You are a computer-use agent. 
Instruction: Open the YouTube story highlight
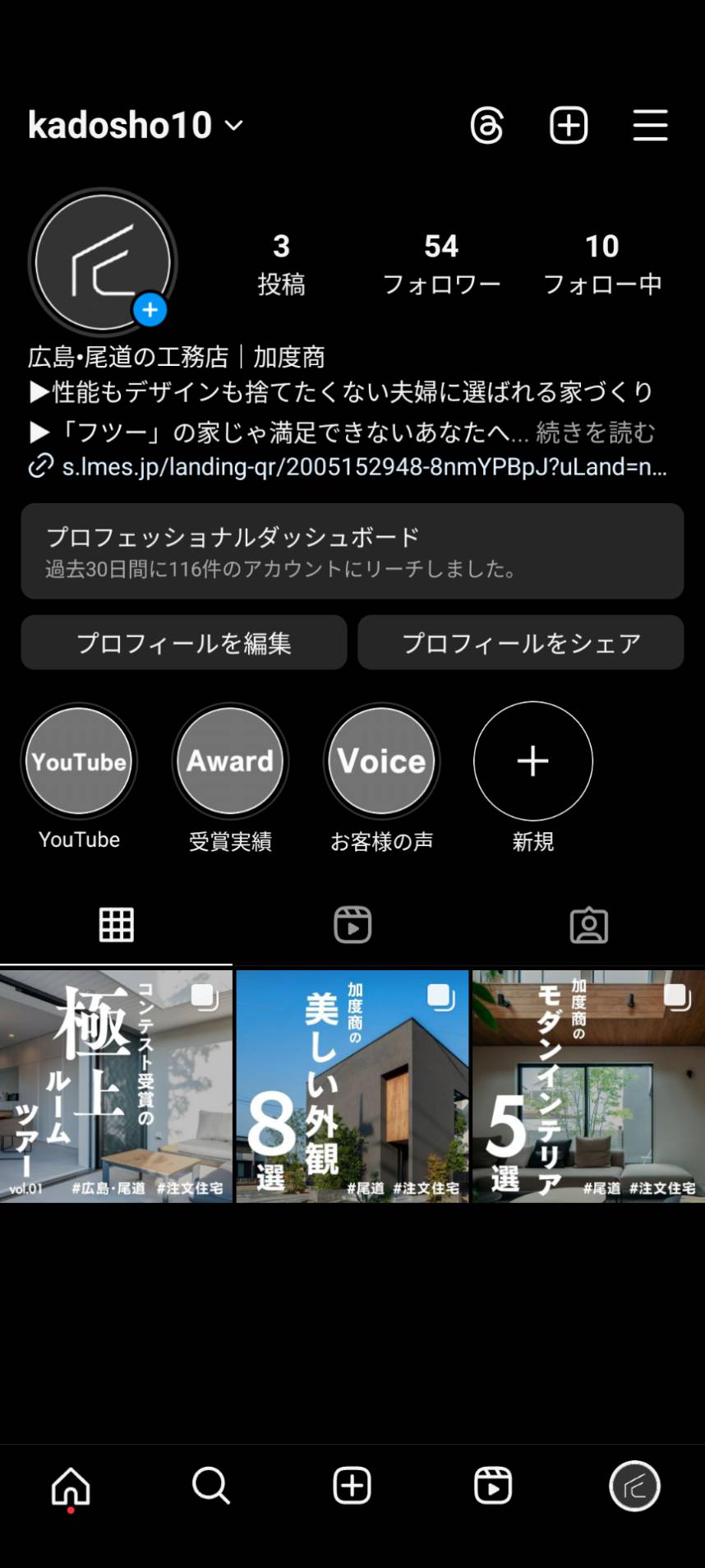tap(79, 761)
